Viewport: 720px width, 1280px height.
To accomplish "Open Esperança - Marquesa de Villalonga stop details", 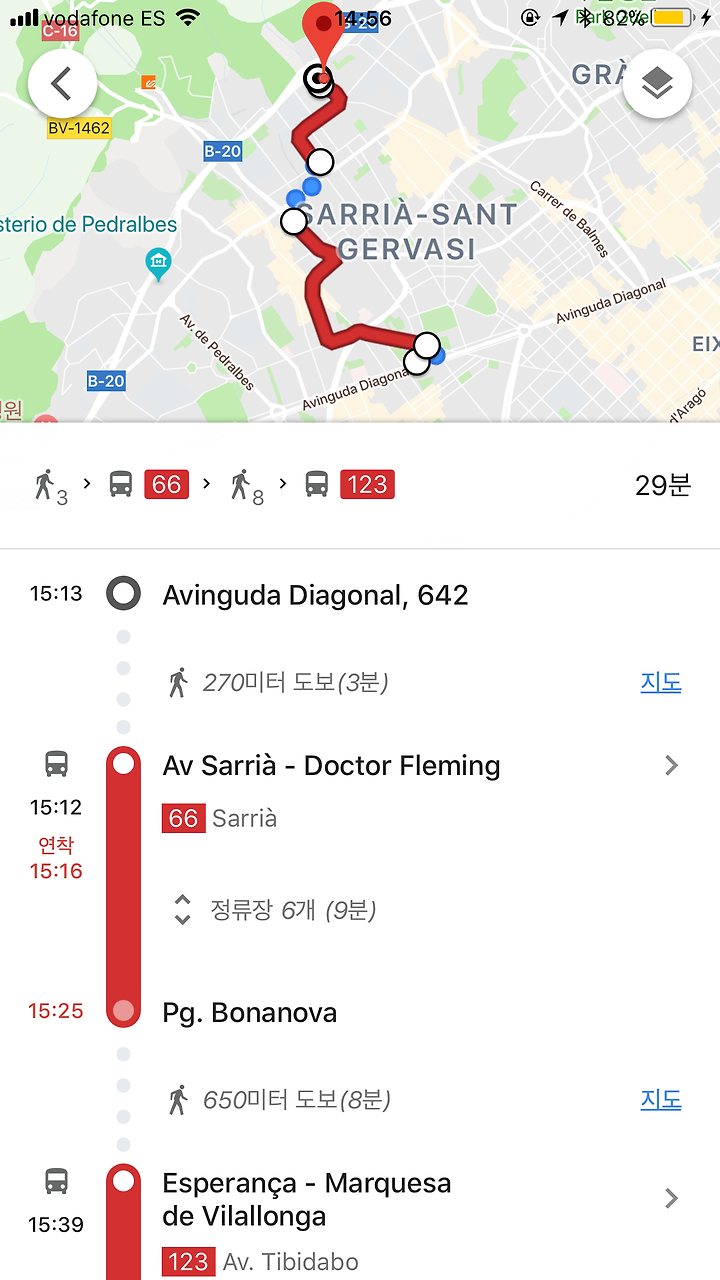I will [420, 1200].
